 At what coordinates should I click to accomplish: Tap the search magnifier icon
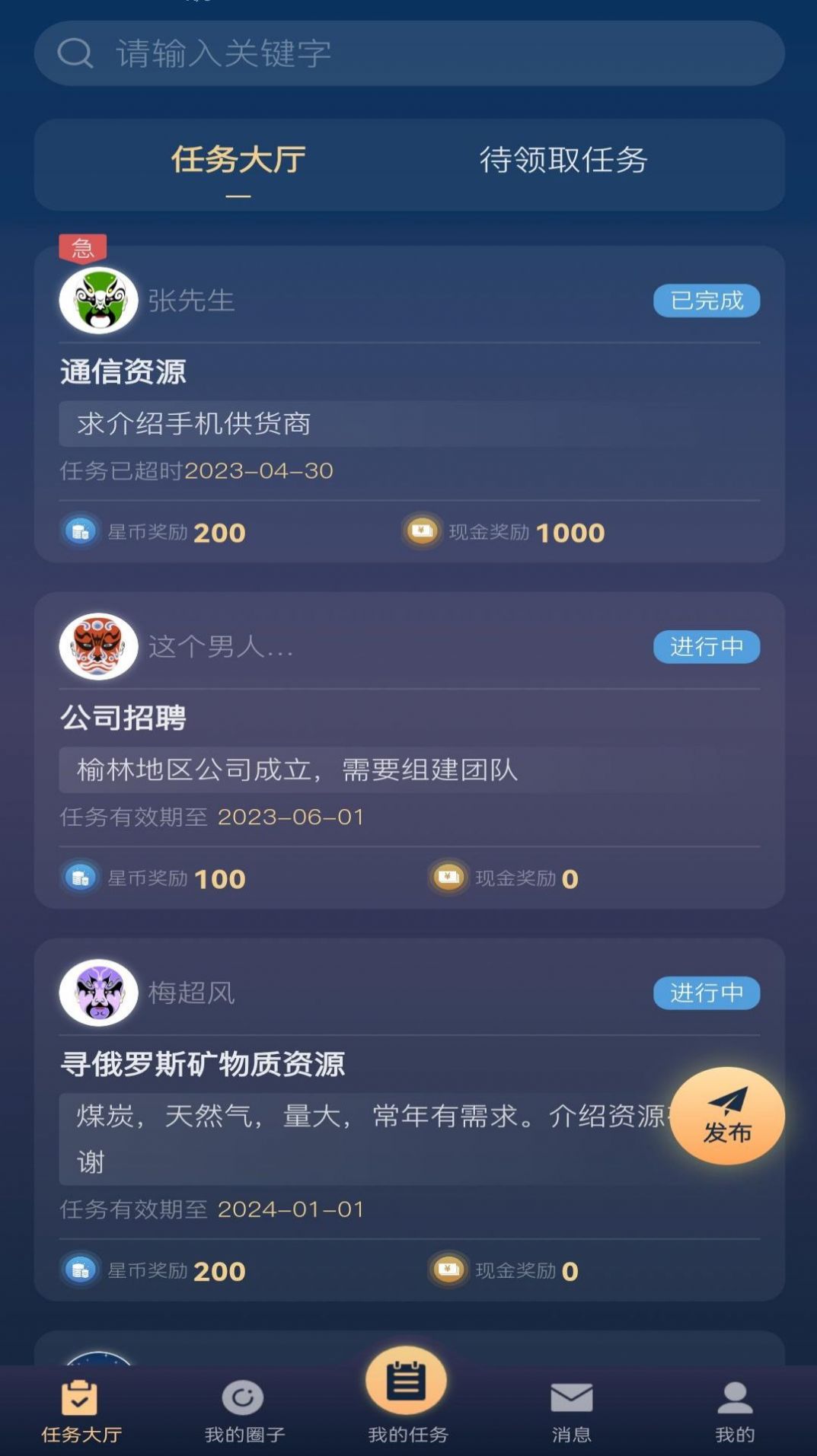point(74,53)
